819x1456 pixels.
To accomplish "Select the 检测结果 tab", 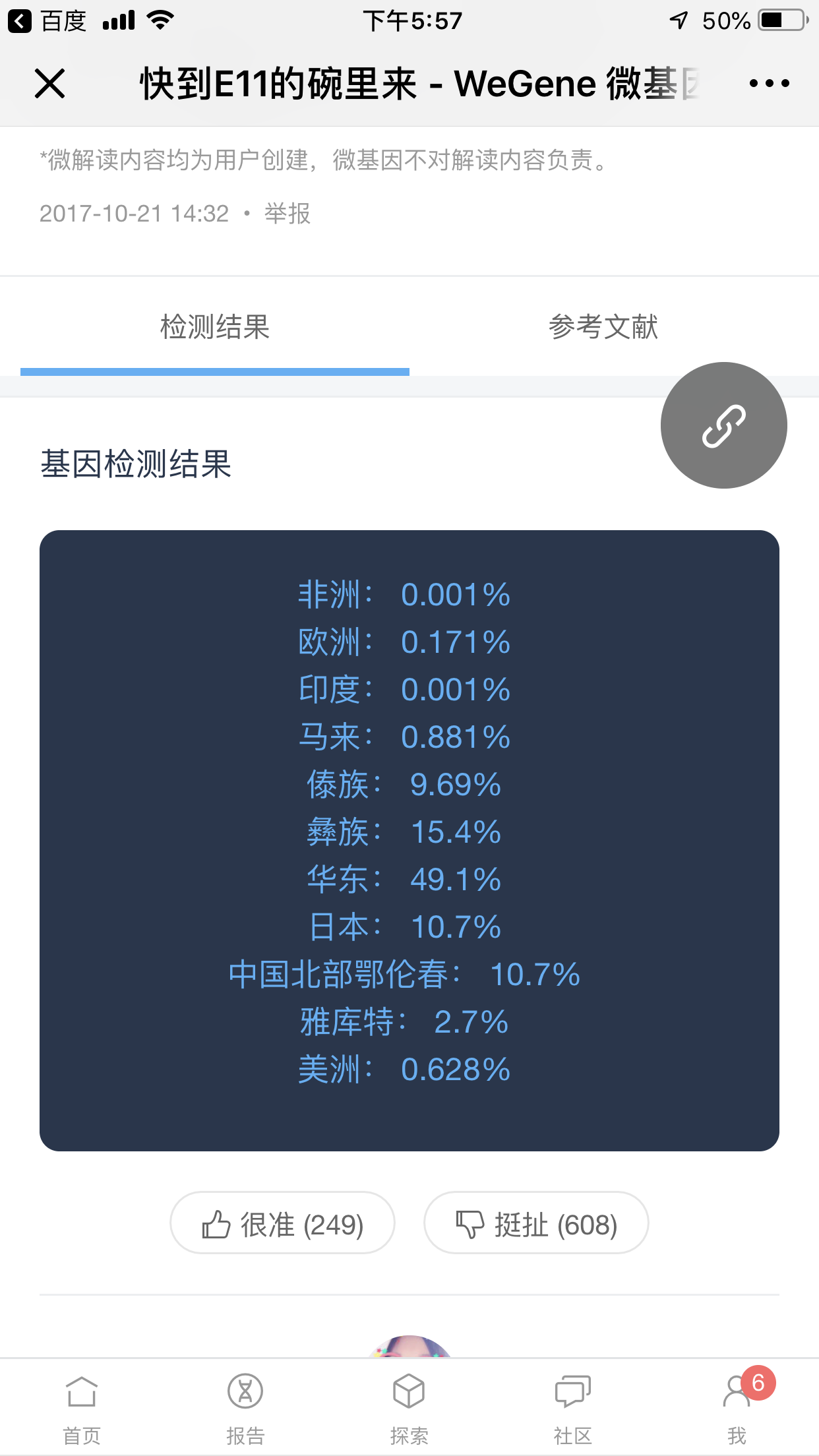I will (x=215, y=327).
